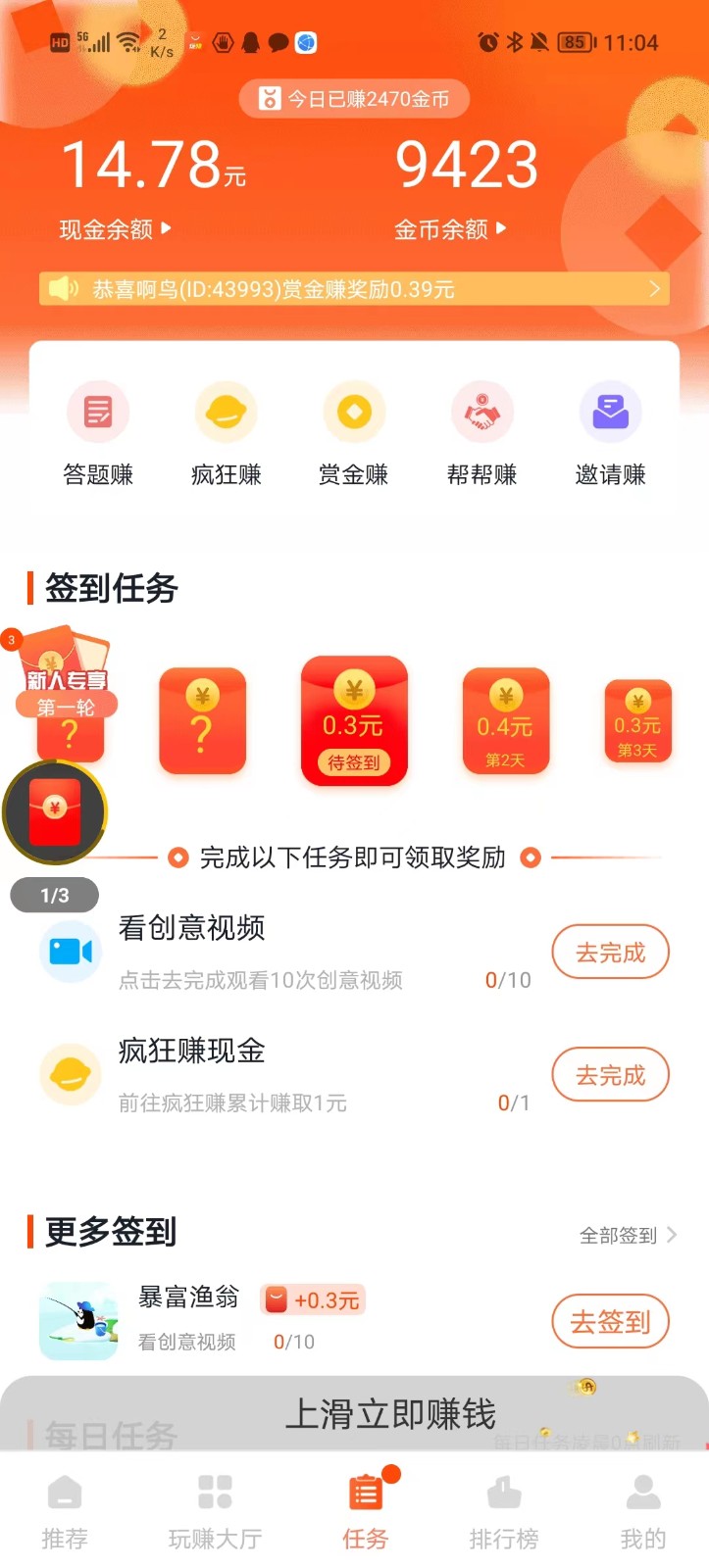Tap the 待签到 0.3元 red envelope
The width and height of the screenshot is (709, 1568).
coord(354,720)
